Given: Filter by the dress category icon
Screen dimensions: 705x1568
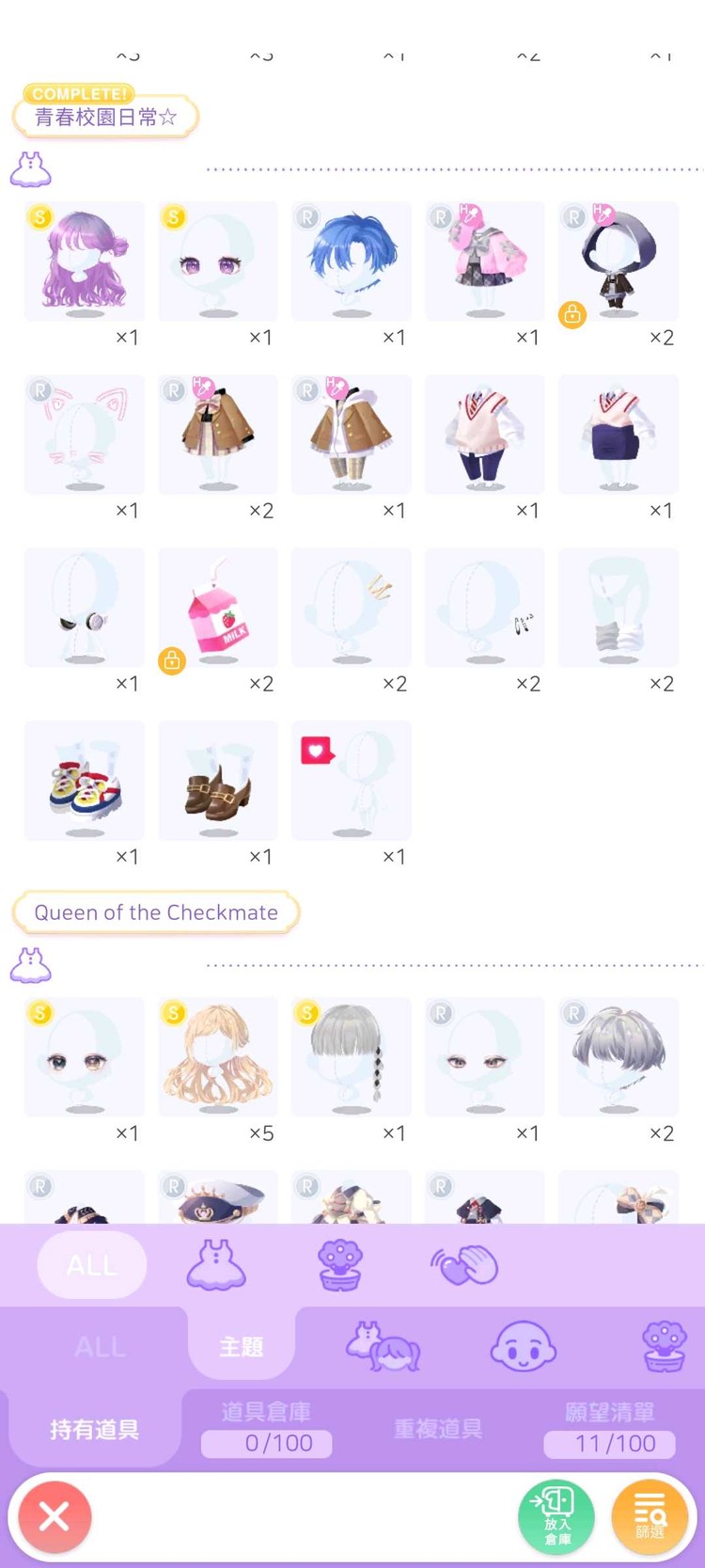Looking at the screenshot, I should 216,1264.
